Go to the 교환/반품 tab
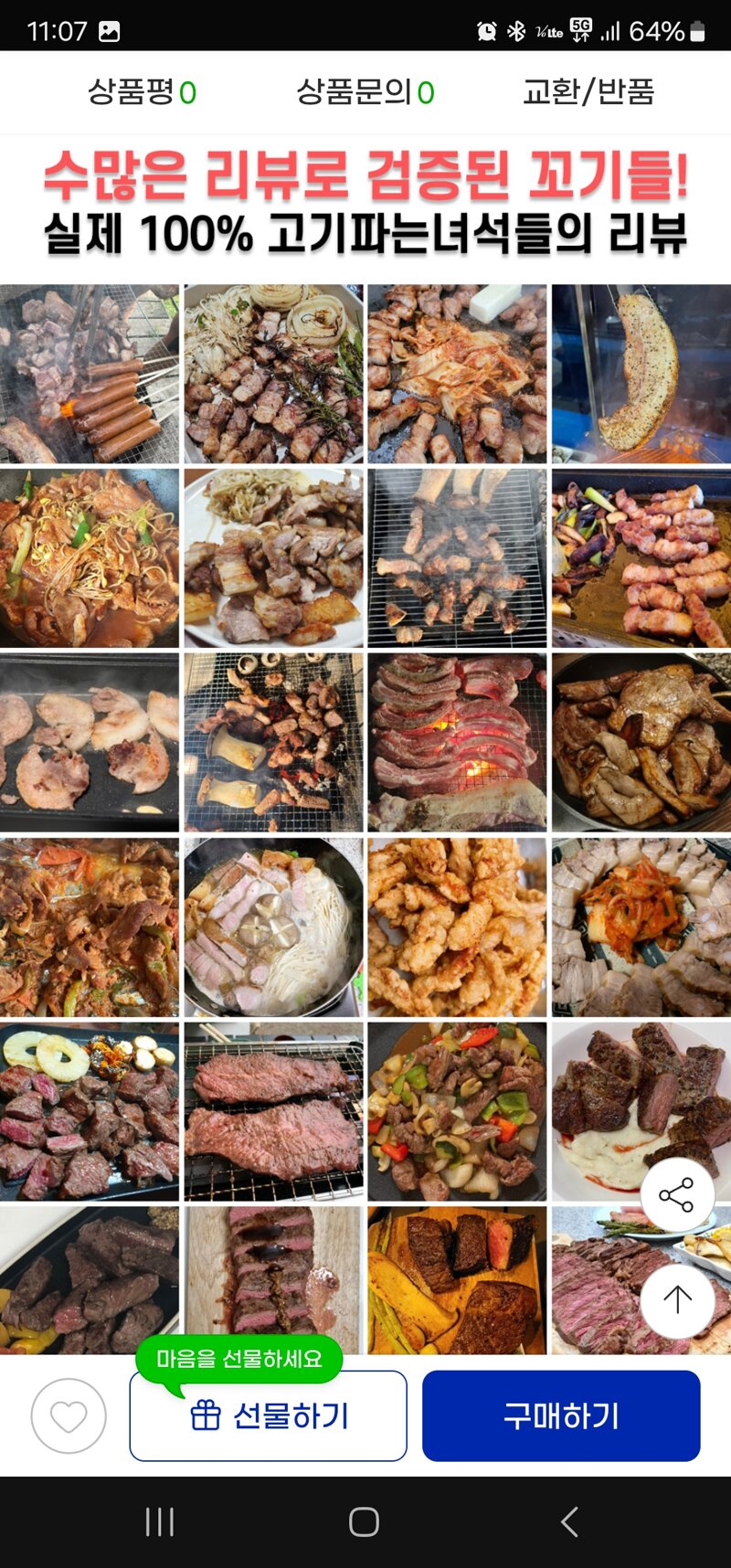The width and height of the screenshot is (731, 1568). (x=588, y=92)
